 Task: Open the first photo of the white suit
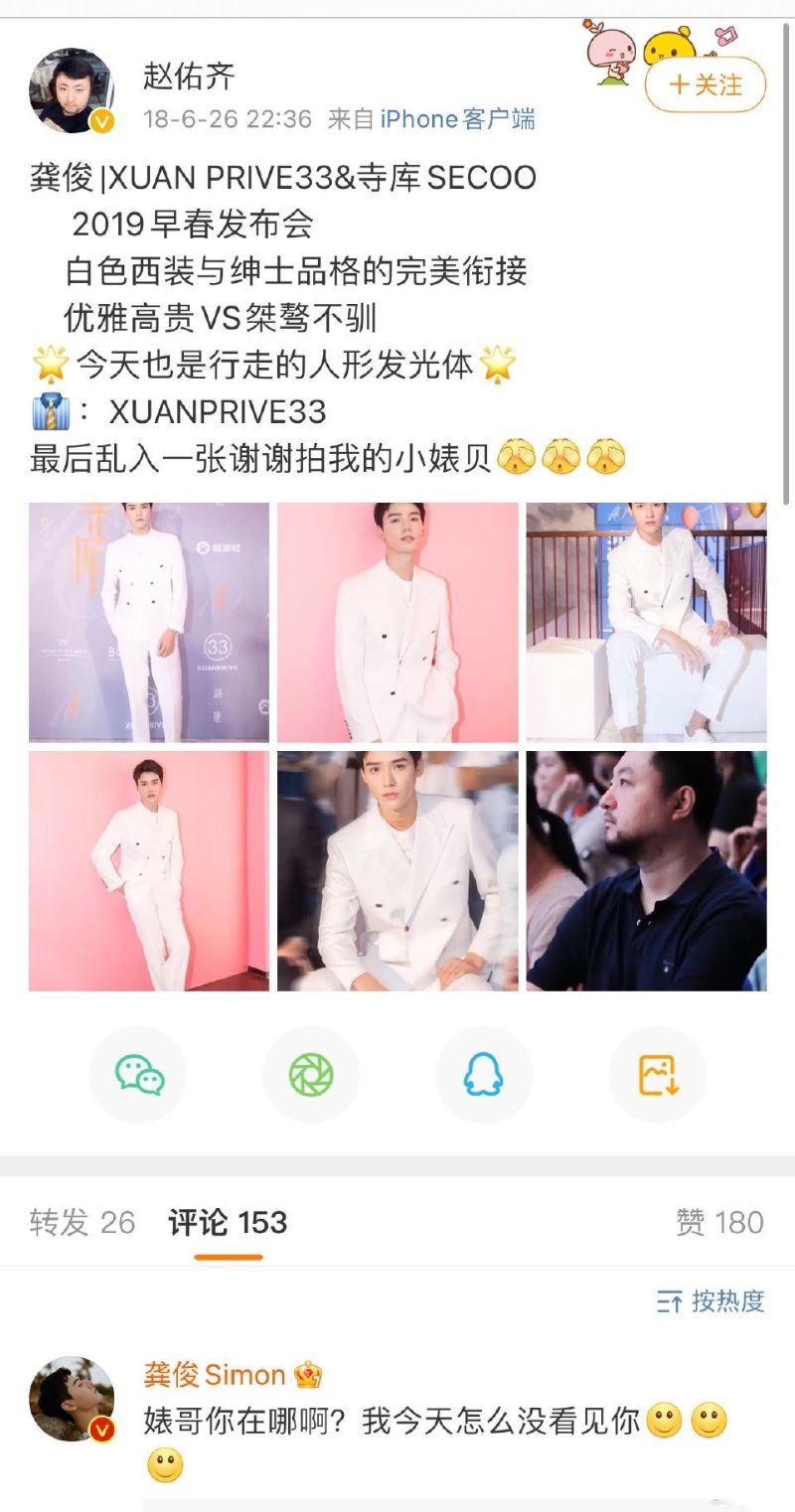point(149,622)
